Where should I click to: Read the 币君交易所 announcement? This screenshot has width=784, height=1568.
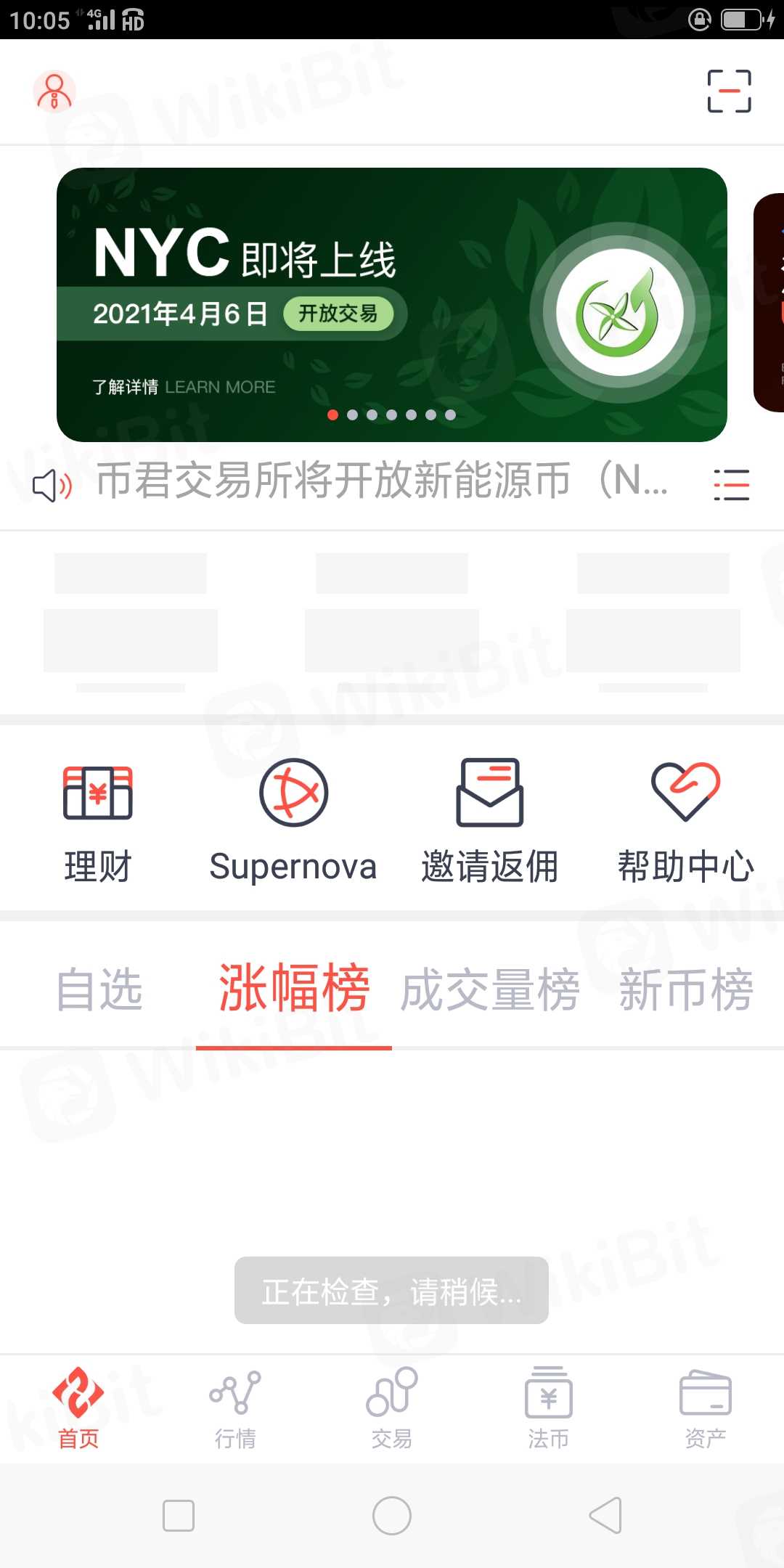(x=381, y=481)
